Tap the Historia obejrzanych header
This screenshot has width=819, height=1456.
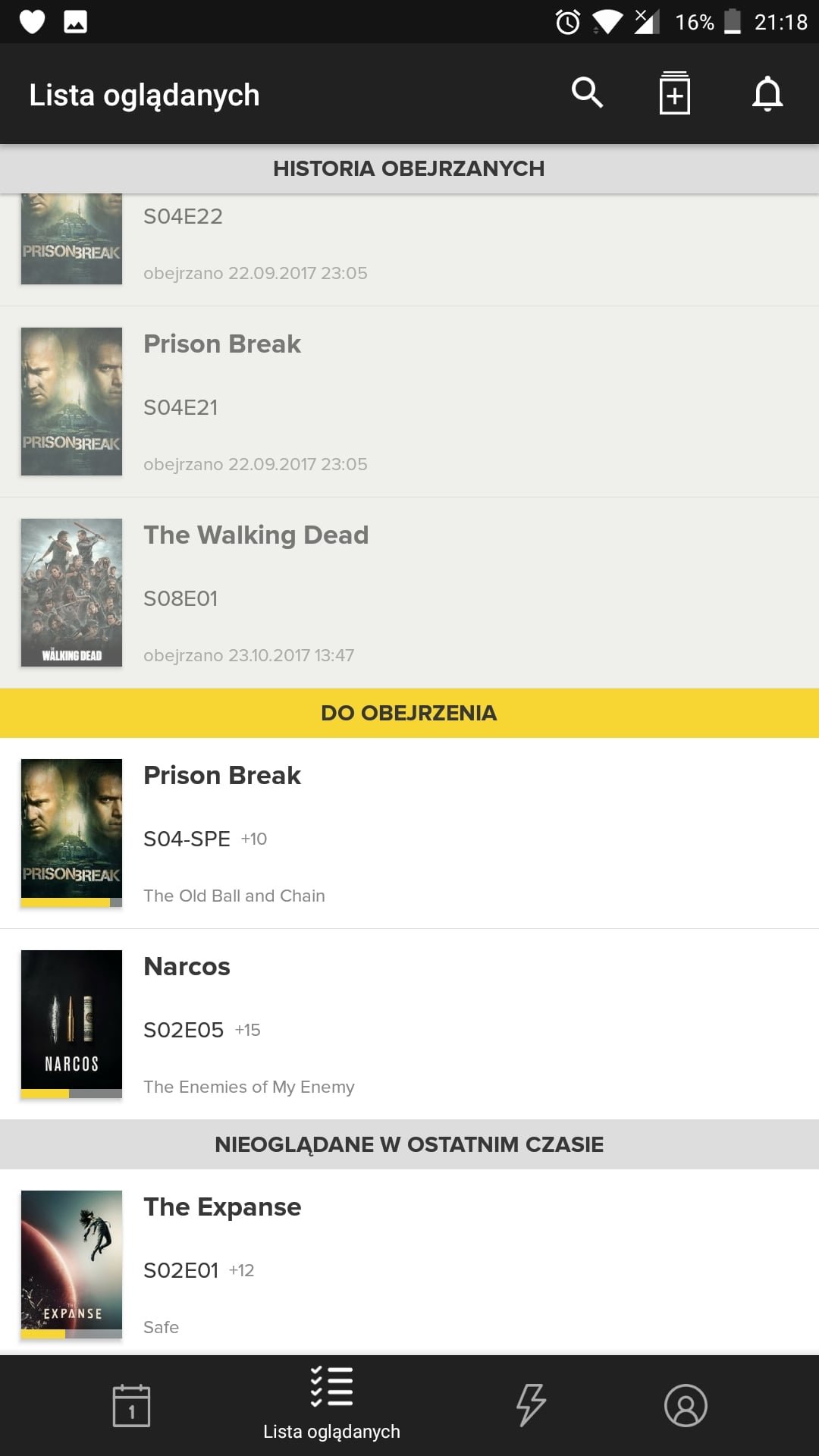point(409,168)
